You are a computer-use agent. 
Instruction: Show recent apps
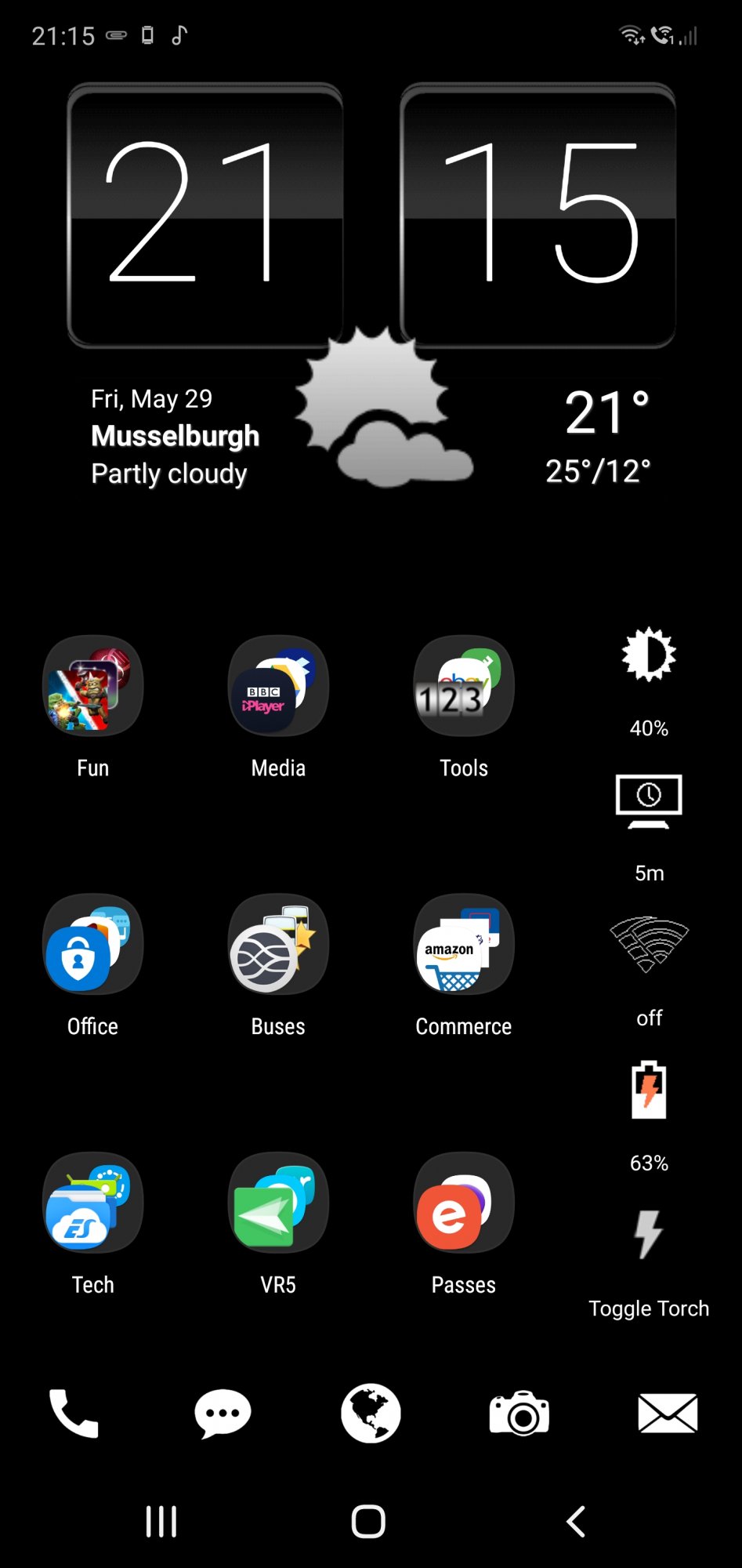click(x=161, y=1522)
